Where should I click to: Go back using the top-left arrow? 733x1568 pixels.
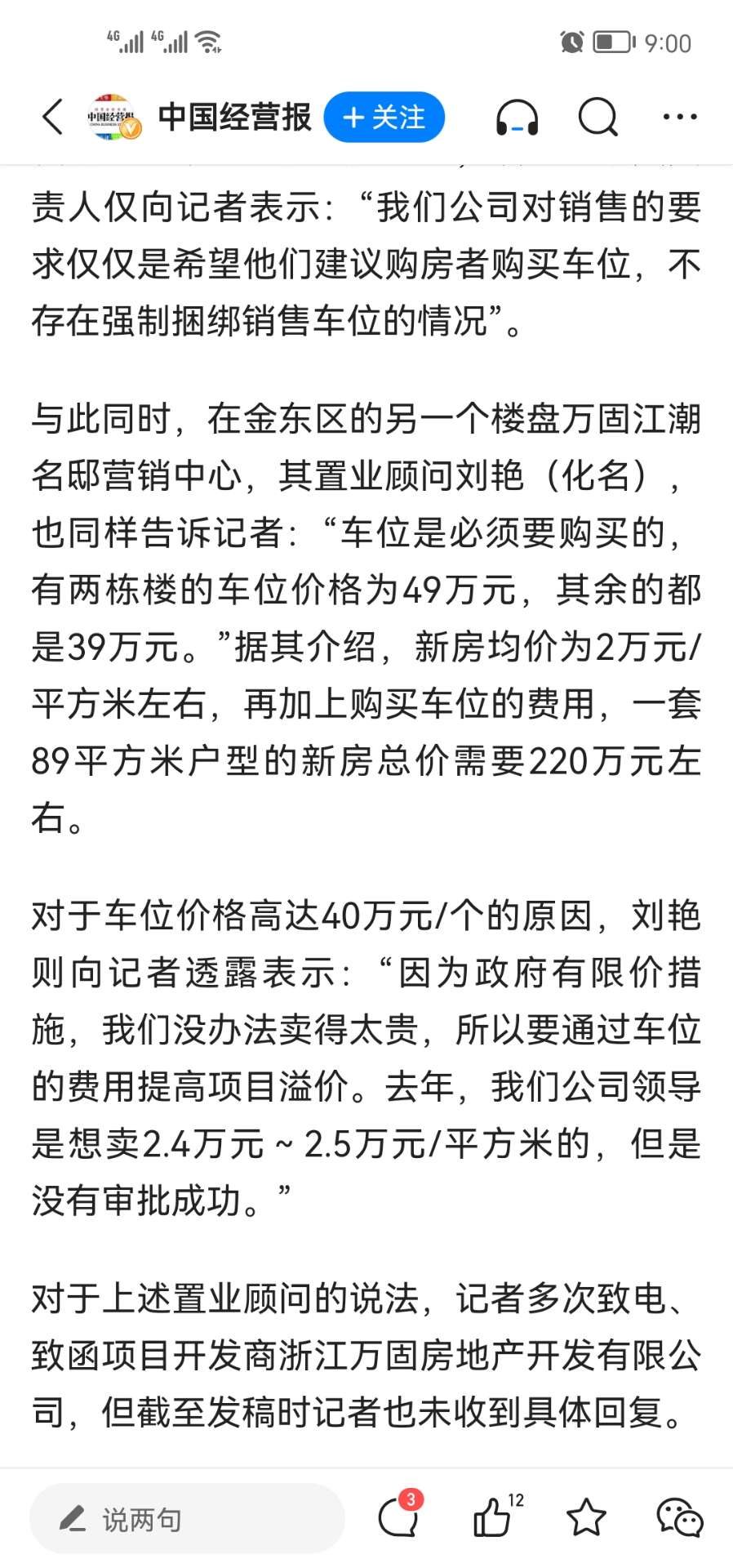pos(52,117)
